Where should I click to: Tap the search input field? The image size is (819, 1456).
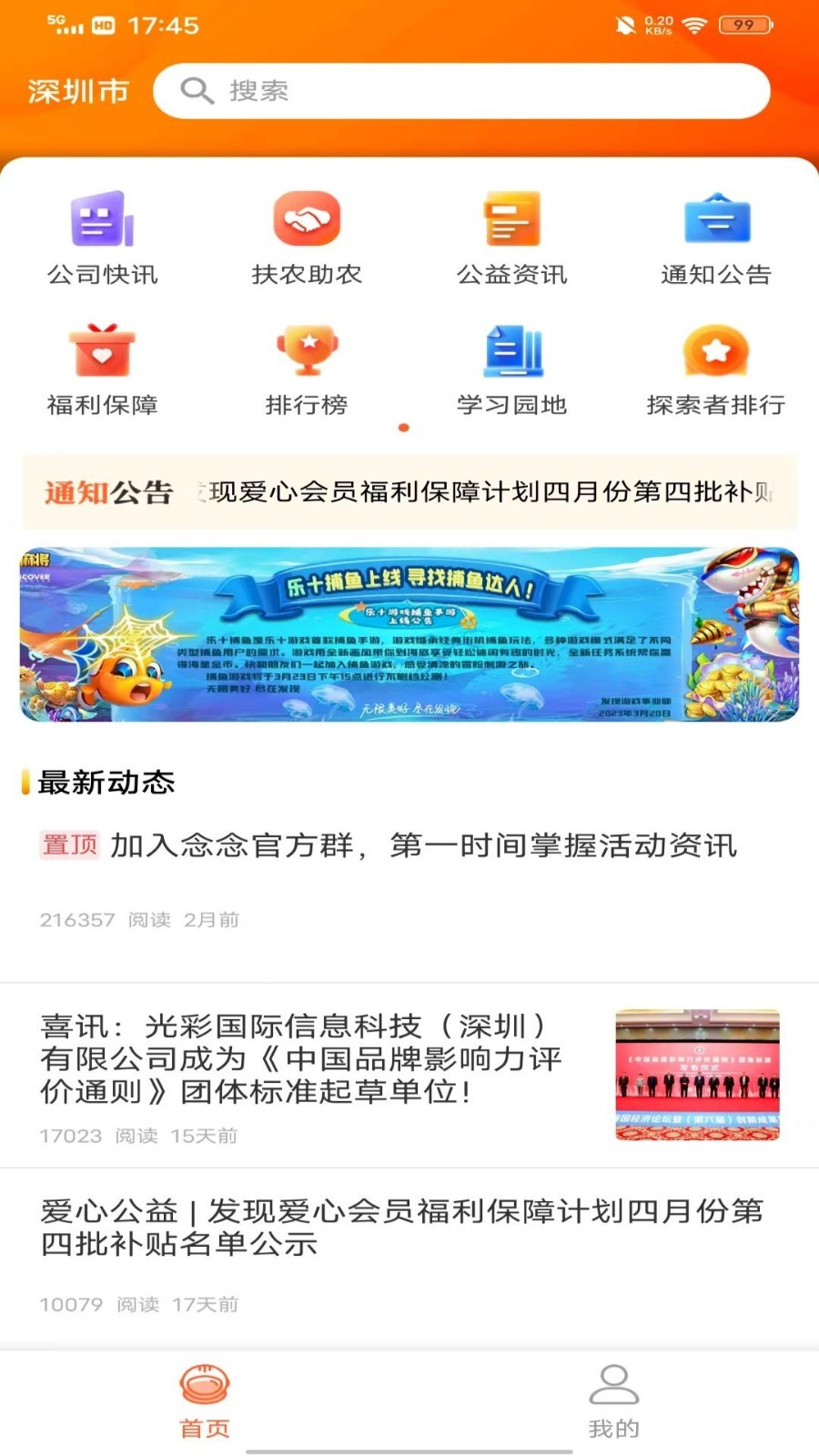pos(464,90)
